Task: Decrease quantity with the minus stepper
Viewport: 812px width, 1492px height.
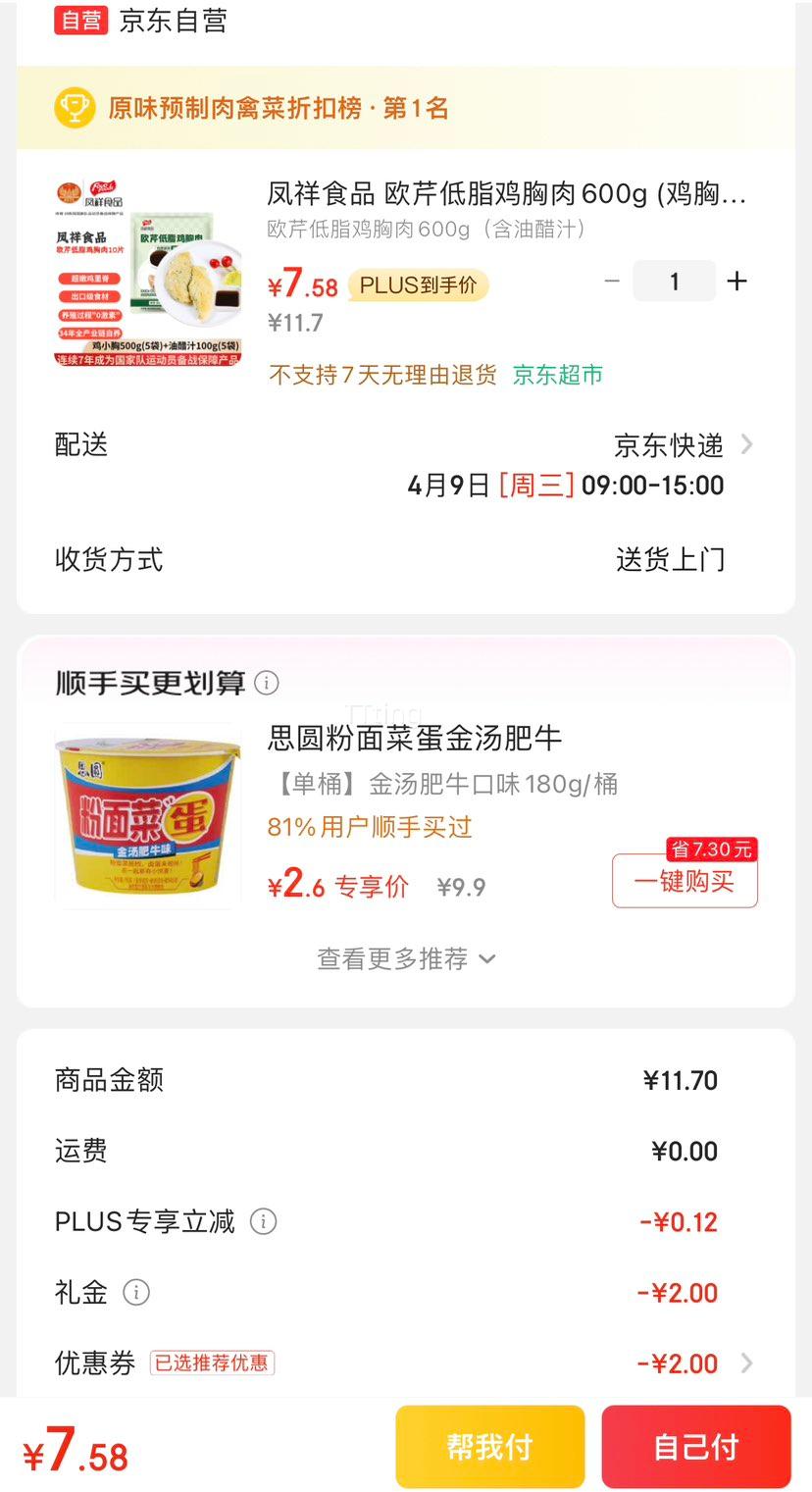Action: (x=613, y=282)
